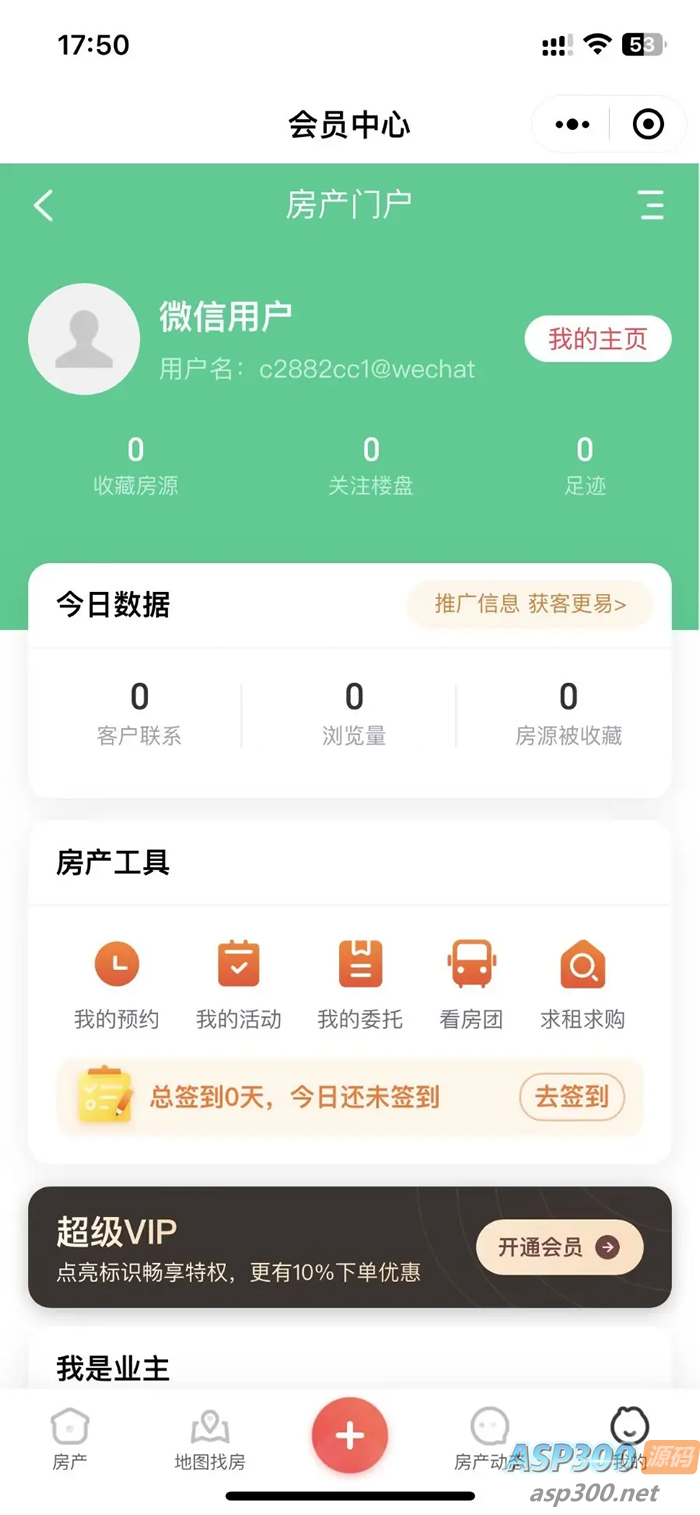The height and width of the screenshot is (1515, 700).
Task: Tap the red plus button
Action: tap(349, 1436)
